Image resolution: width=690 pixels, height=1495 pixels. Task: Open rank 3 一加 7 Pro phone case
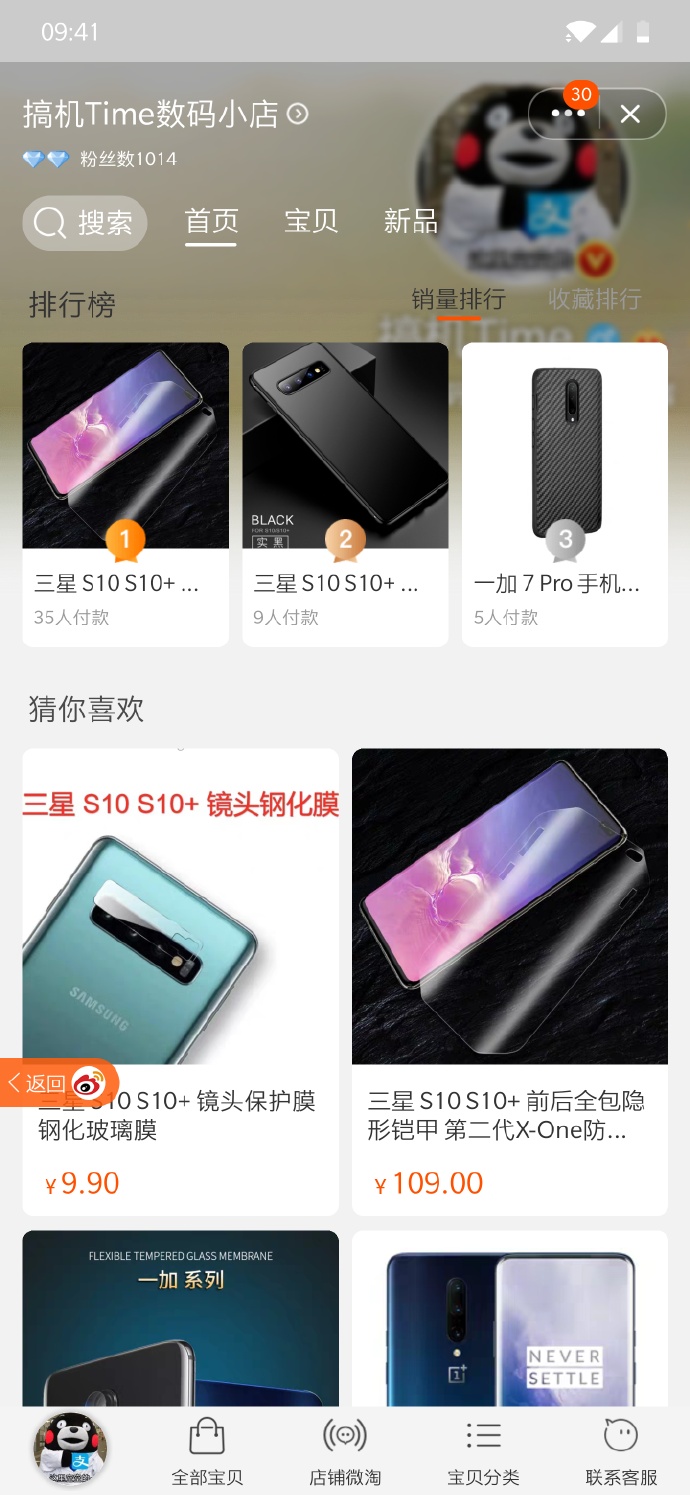pyautogui.click(x=565, y=494)
